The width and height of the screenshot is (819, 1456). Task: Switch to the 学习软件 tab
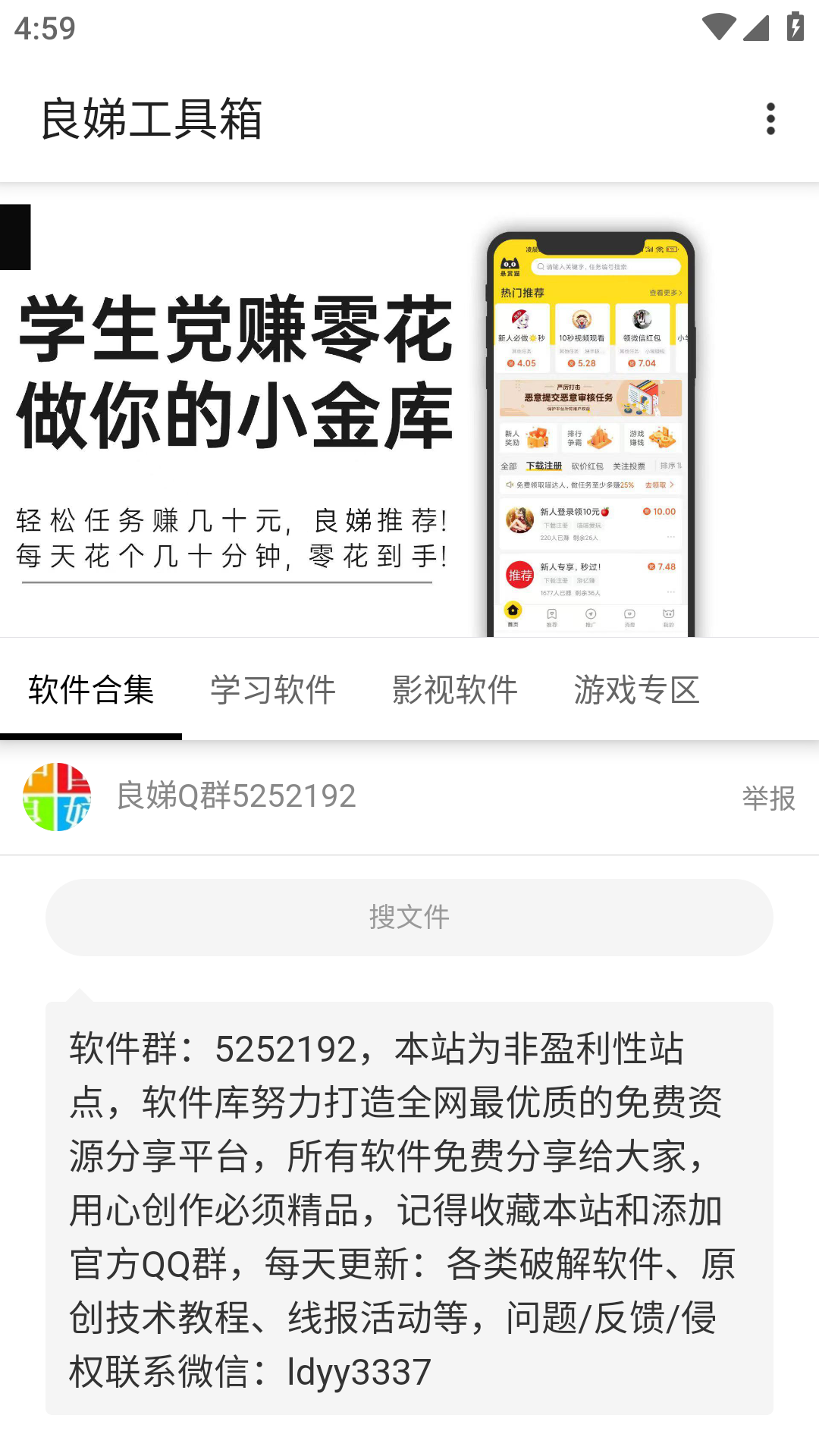pyautogui.click(x=273, y=690)
